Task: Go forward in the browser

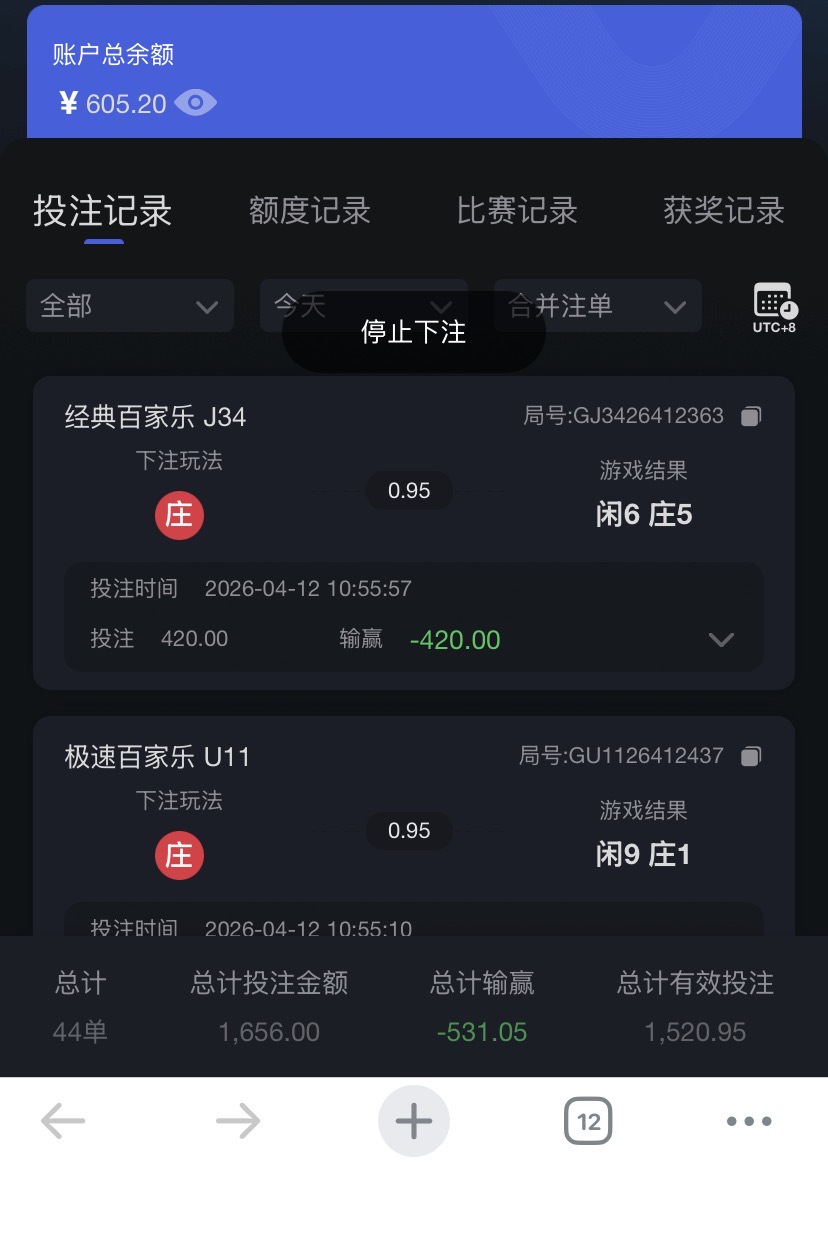Action: tap(238, 1121)
